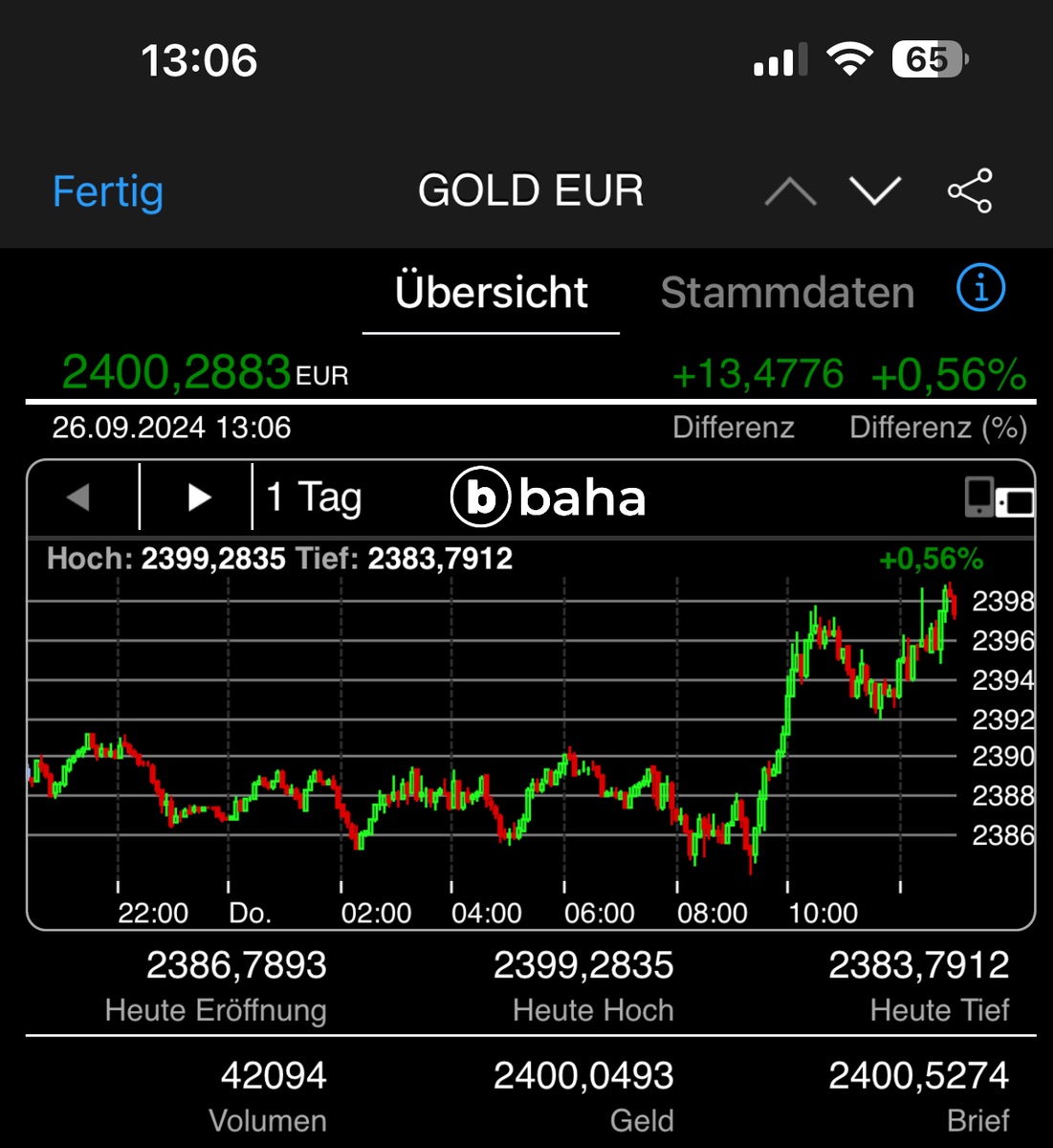This screenshot has height=1148, width=1053.
Task: Select the longer chart period with right arrow
Action: click(198, 497)
